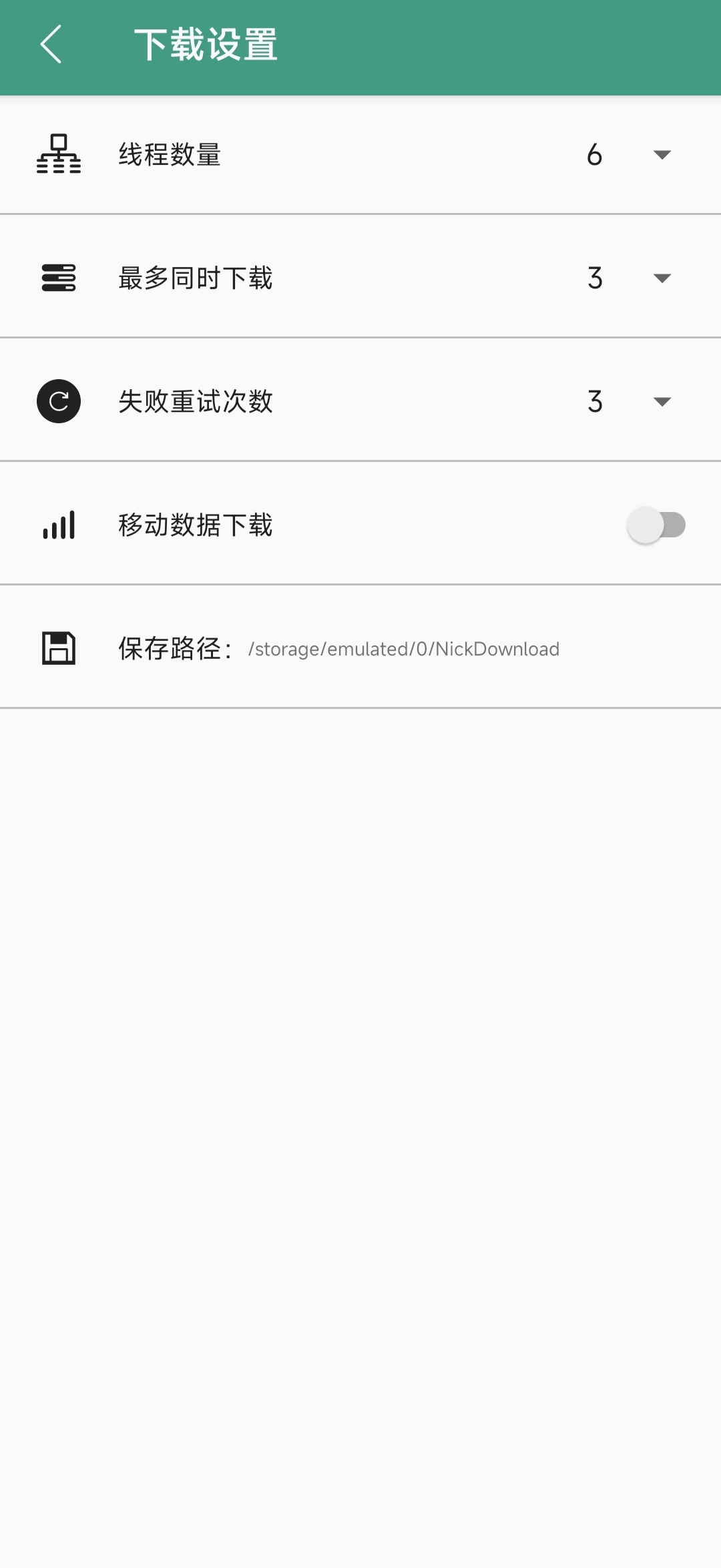Enable mobile data download (移动数据下载) switch
This screenshot has height=1568, width=721.
[x=656, y=525]
